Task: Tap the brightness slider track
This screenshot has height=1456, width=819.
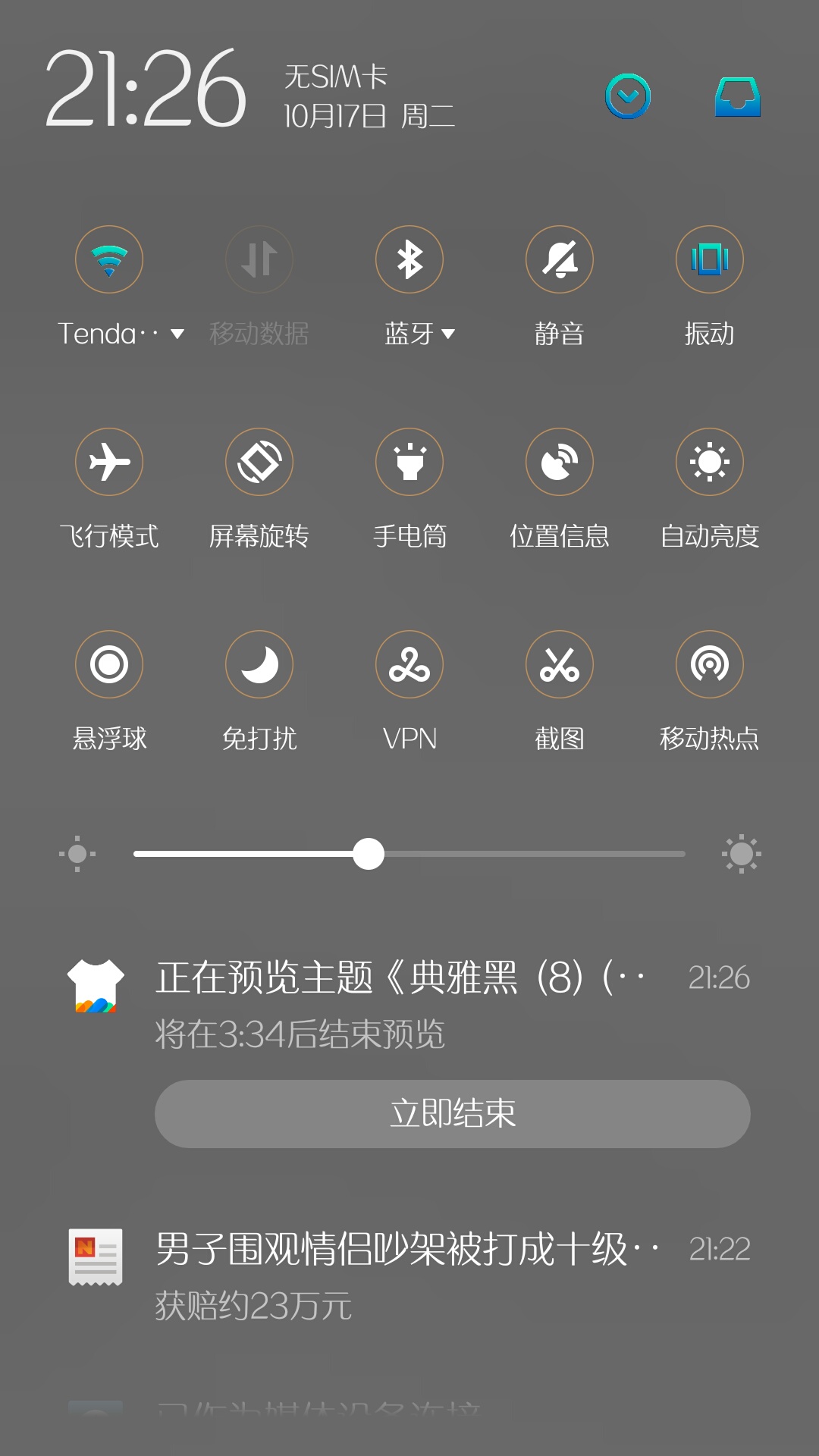Action: [409, 854]
